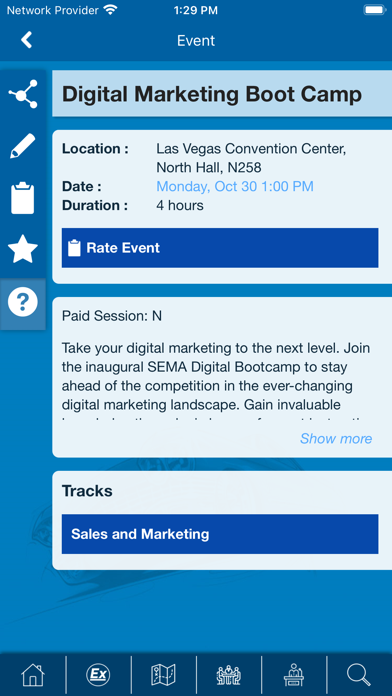Go back using the back arrow
392x696 pixels.
point(26,40)
